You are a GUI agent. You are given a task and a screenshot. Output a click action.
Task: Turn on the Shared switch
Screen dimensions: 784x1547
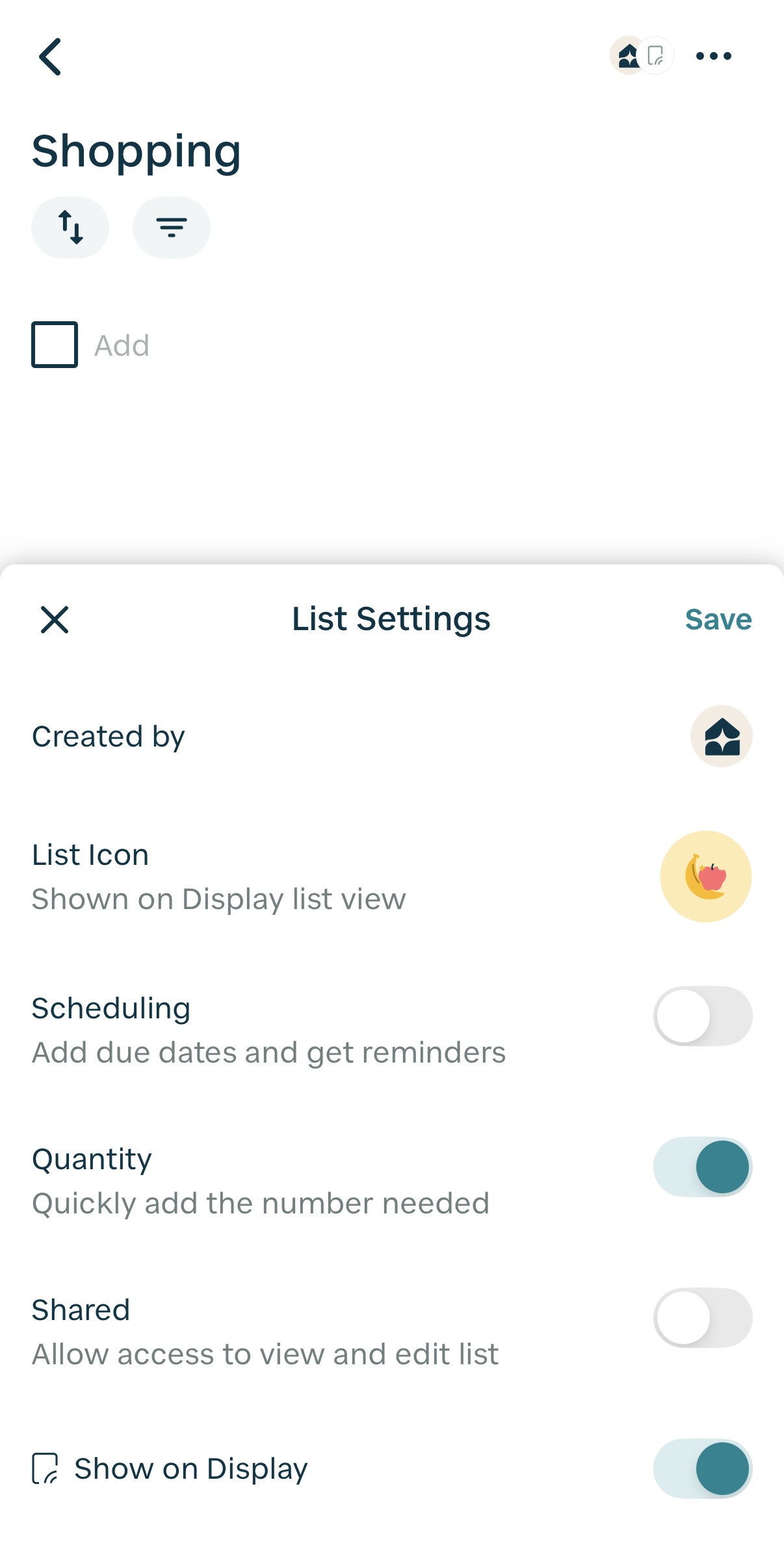point(702,1318)
